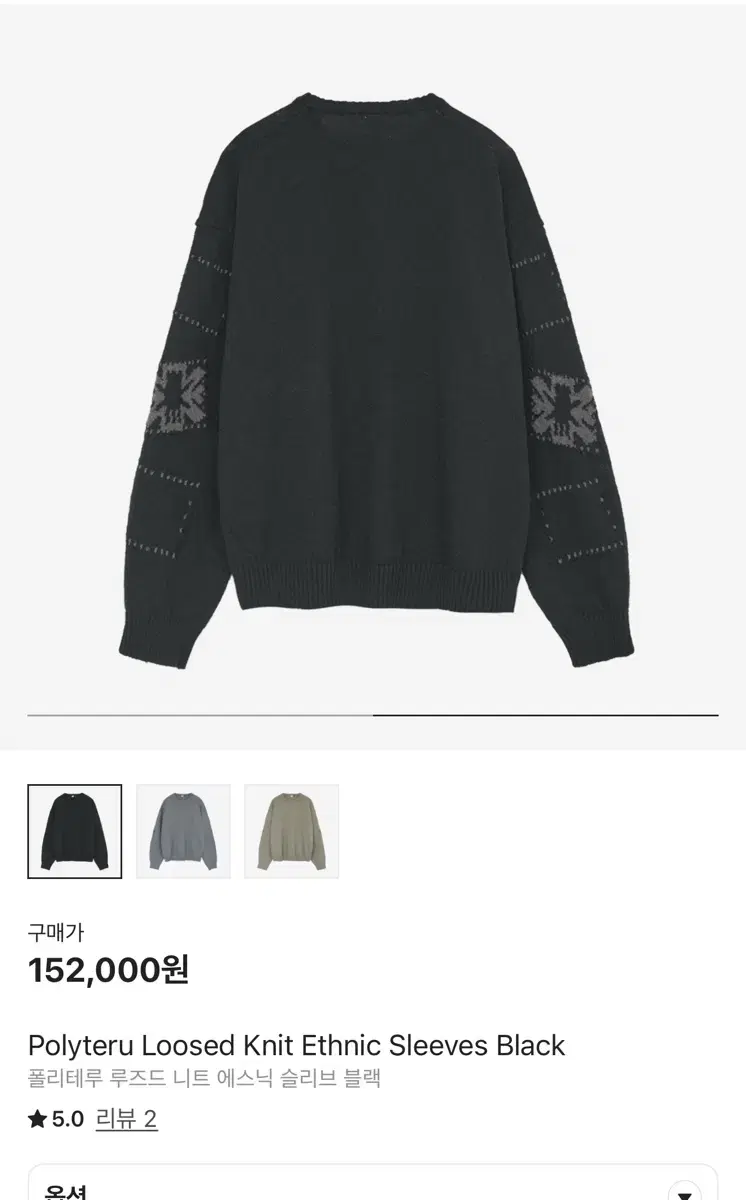Select the gray sweater color thumbnail

[182, 832]
